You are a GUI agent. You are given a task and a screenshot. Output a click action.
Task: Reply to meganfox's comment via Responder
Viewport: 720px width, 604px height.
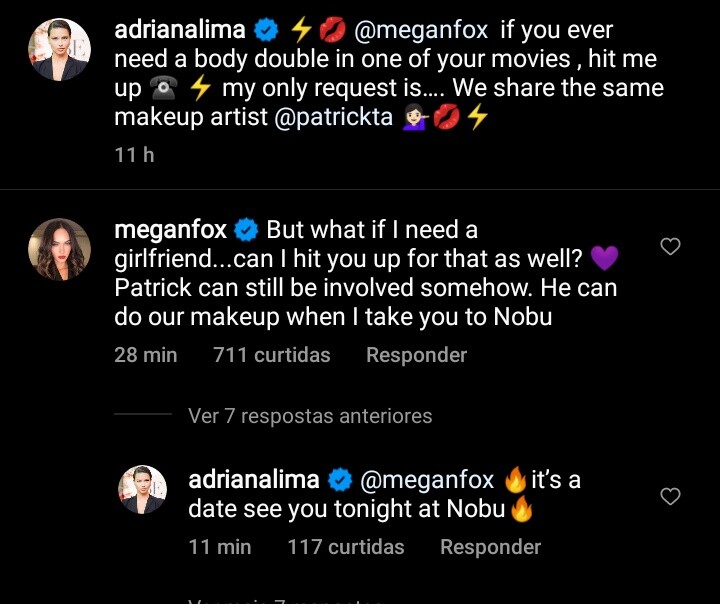[416, 355]
